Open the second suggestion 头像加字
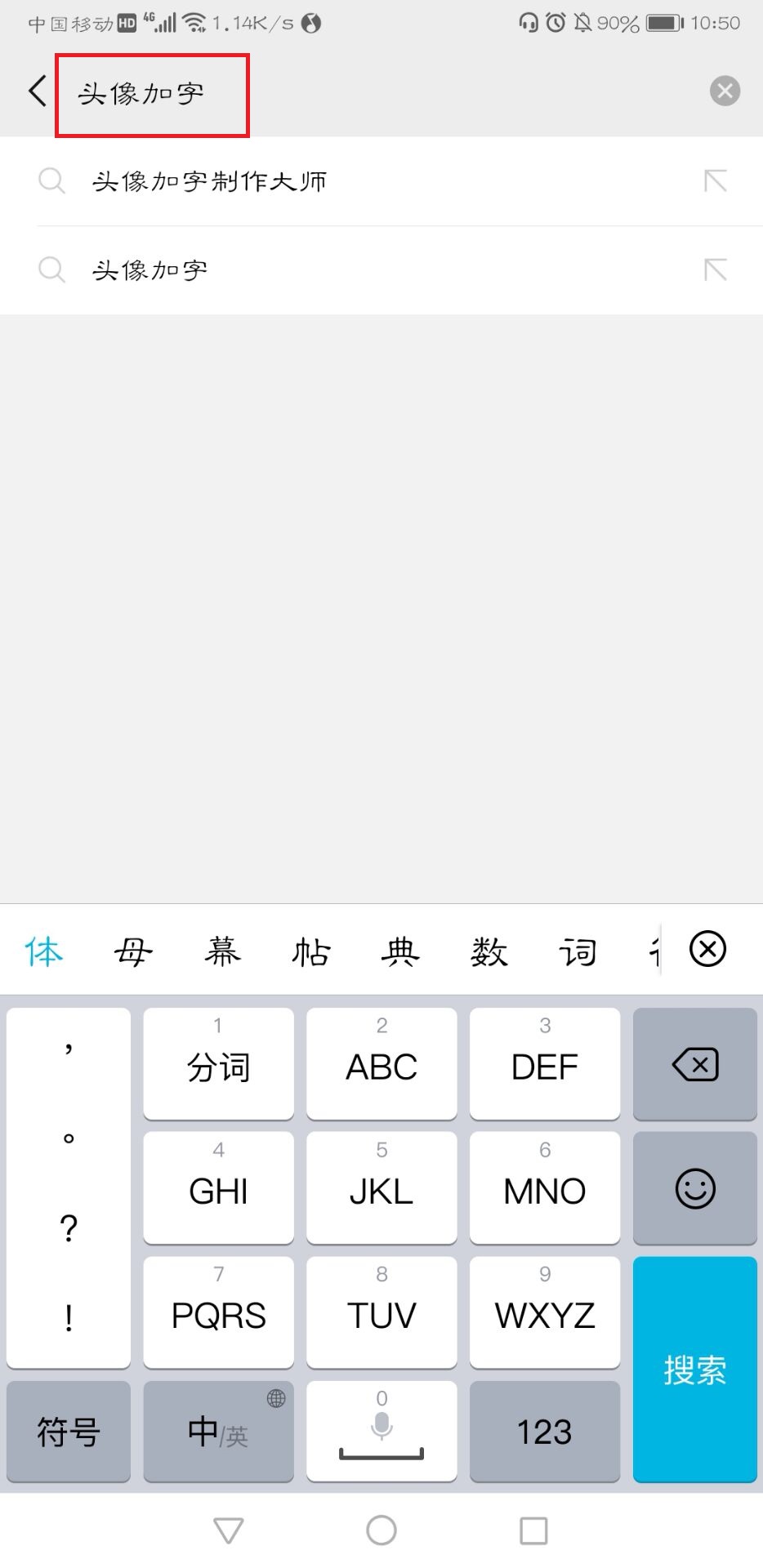Image resolution: width=763 pixels, height=1568 pixels. pos(150,269)
